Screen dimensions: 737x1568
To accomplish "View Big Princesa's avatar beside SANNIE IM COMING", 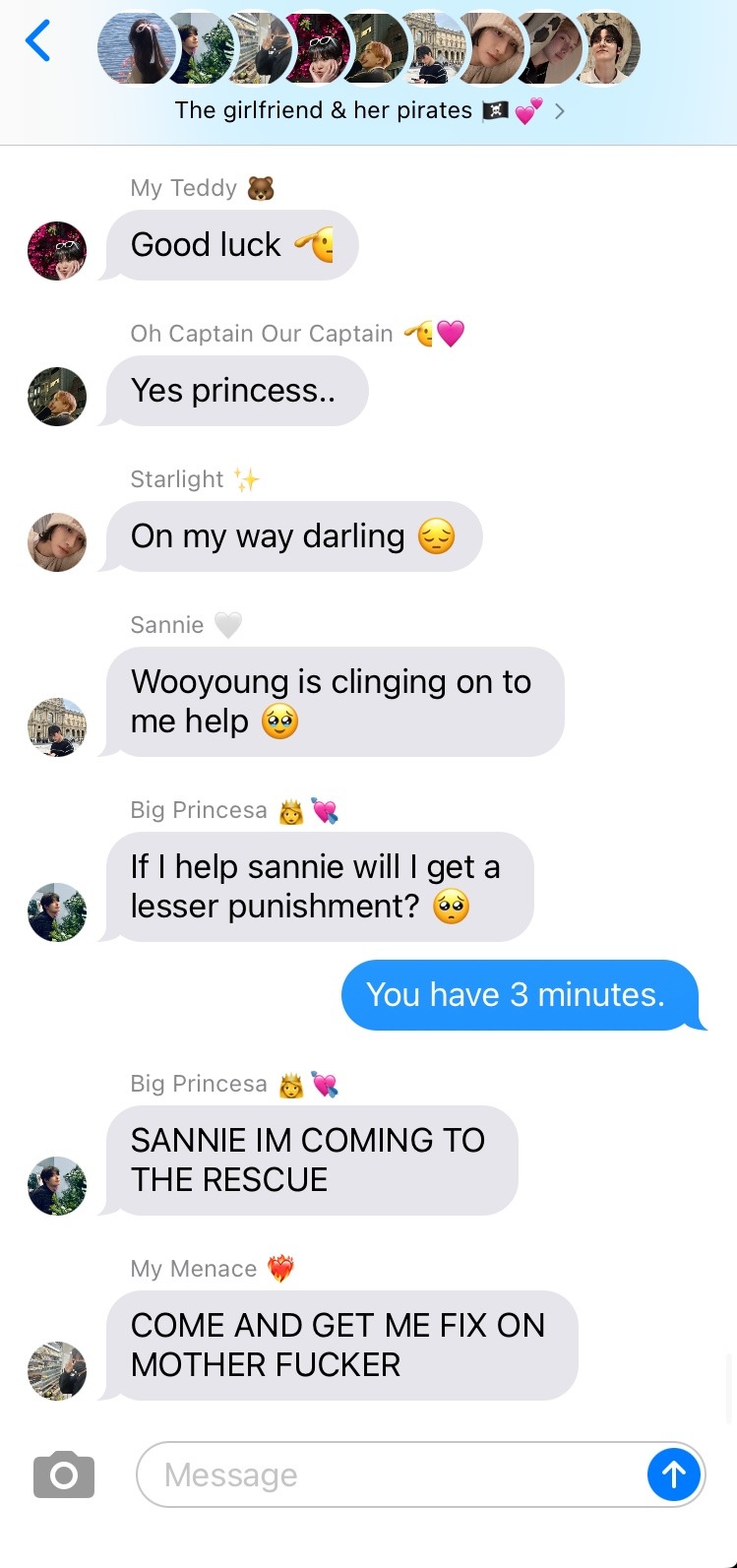I will tap(57, 1186).
